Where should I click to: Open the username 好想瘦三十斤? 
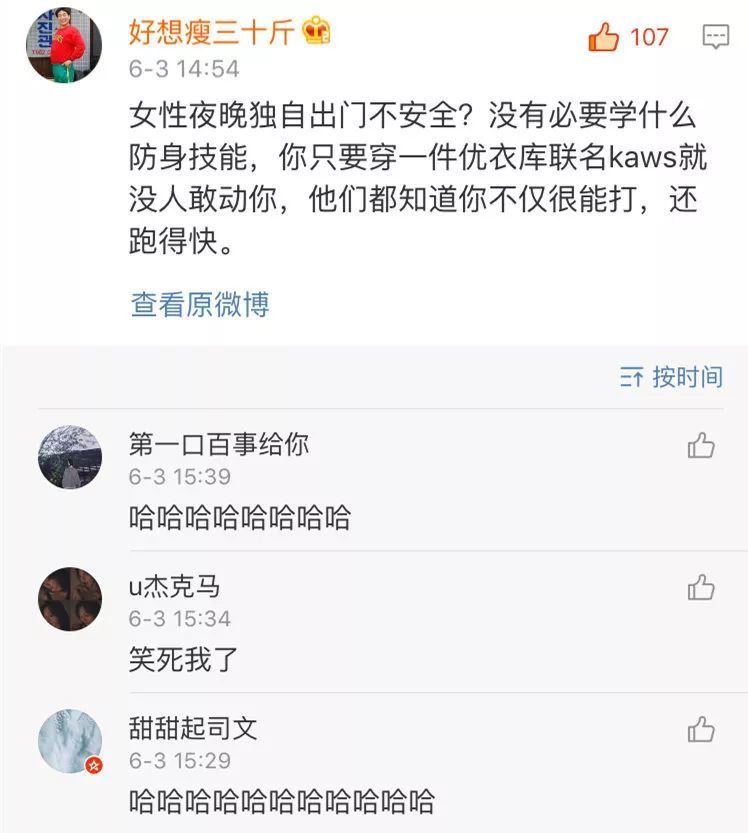[211, 32]
